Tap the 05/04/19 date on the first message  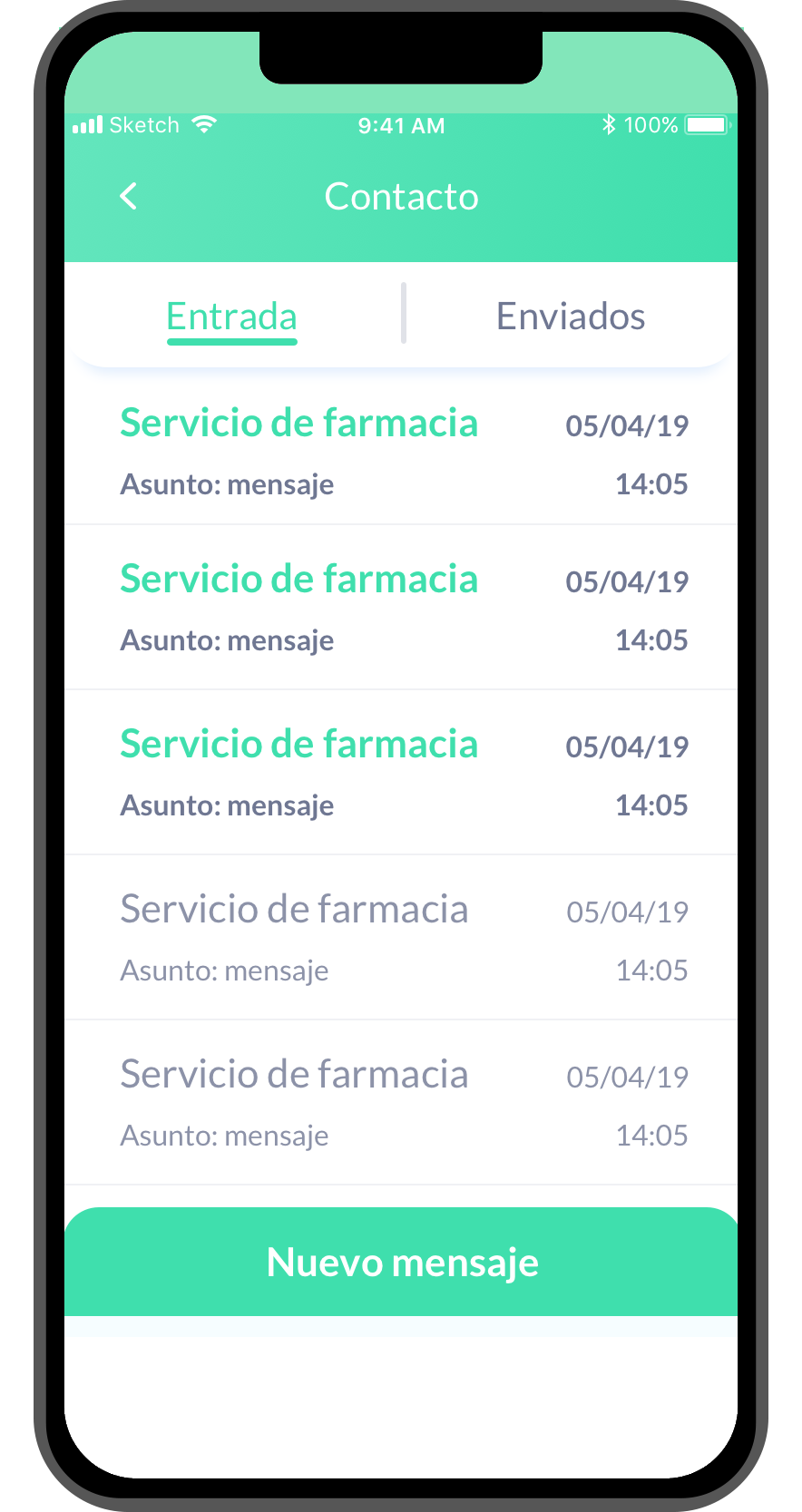coord(626,425)
